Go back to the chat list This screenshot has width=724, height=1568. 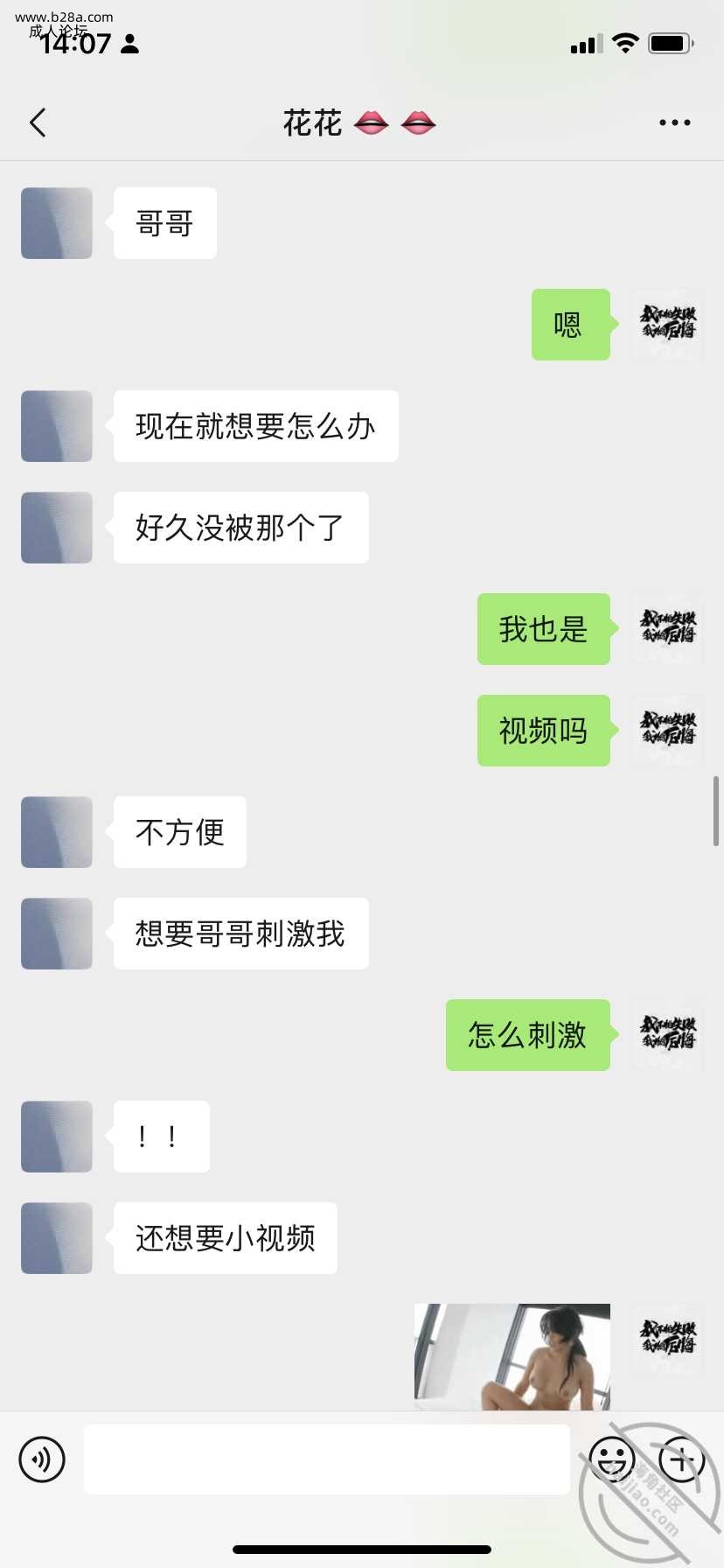coord(38,123)
